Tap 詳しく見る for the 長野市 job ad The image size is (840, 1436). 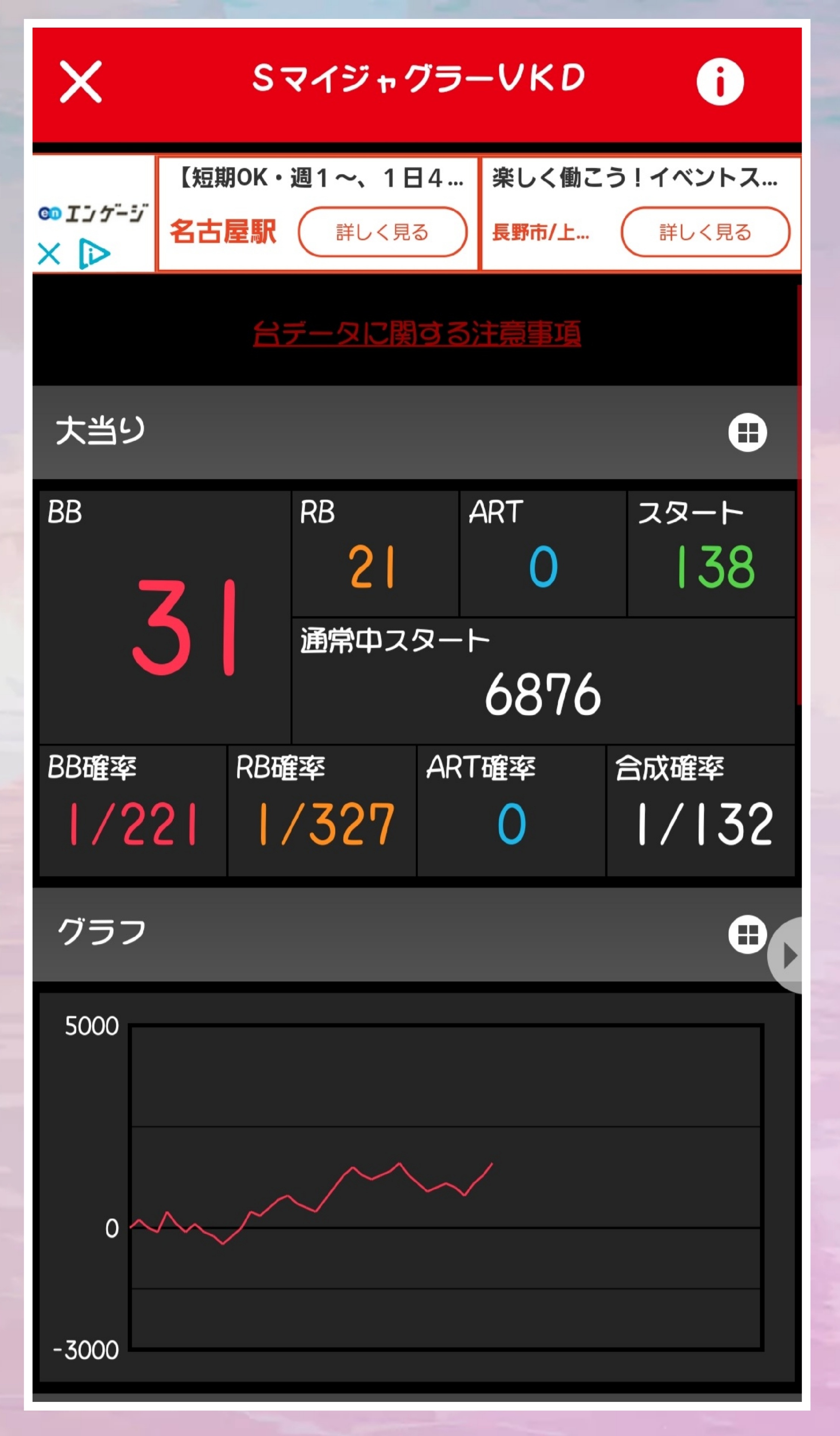[705, 232]
